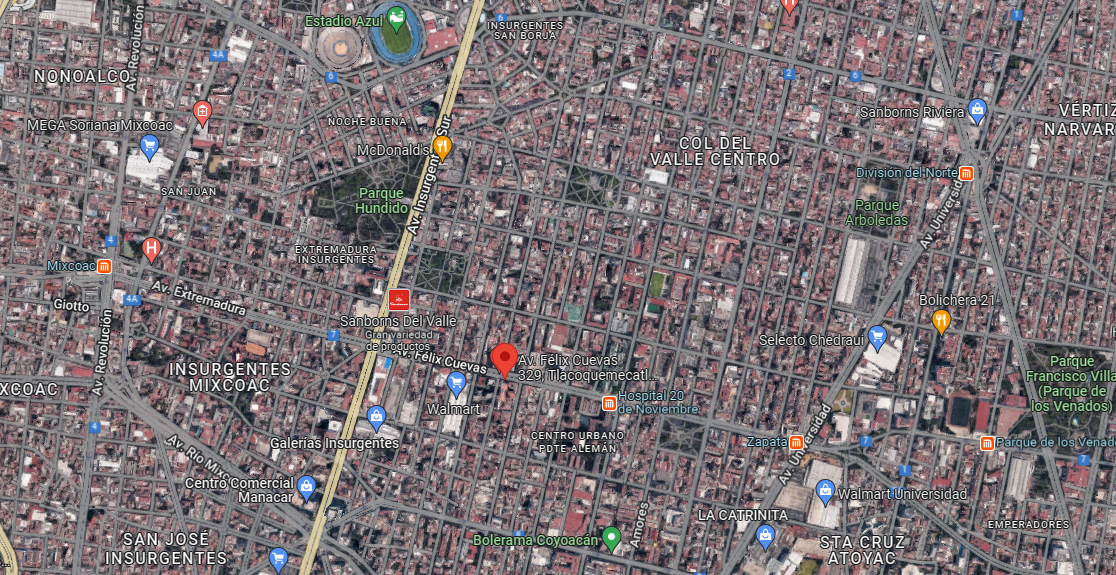Image resolution: width=1116 pixels, height=575 pixels.
Task: Open the Bolichera 21 restaurant marker
Action: click(941, 322)
